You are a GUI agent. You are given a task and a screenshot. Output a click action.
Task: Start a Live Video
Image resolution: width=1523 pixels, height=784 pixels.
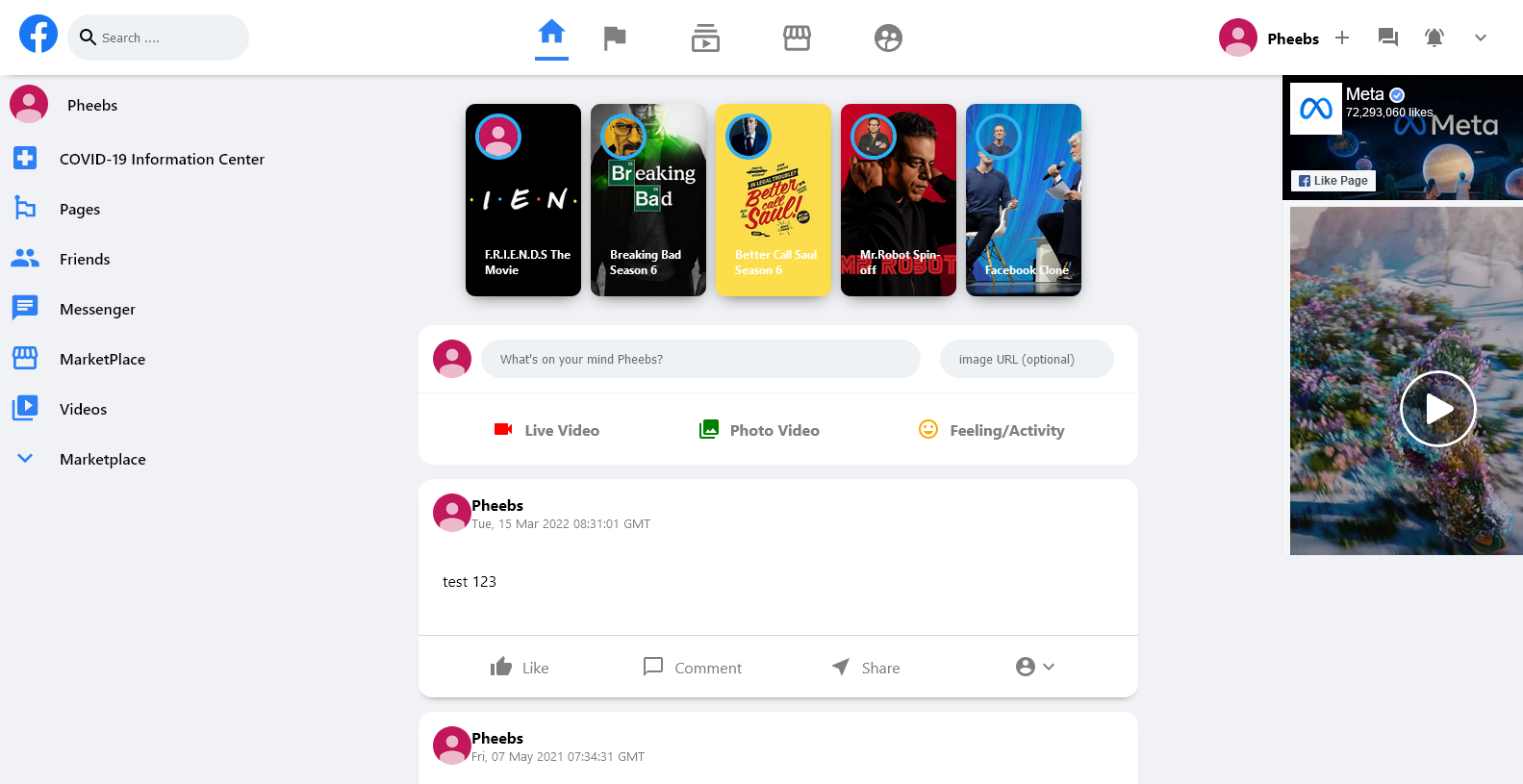[546, 430]
